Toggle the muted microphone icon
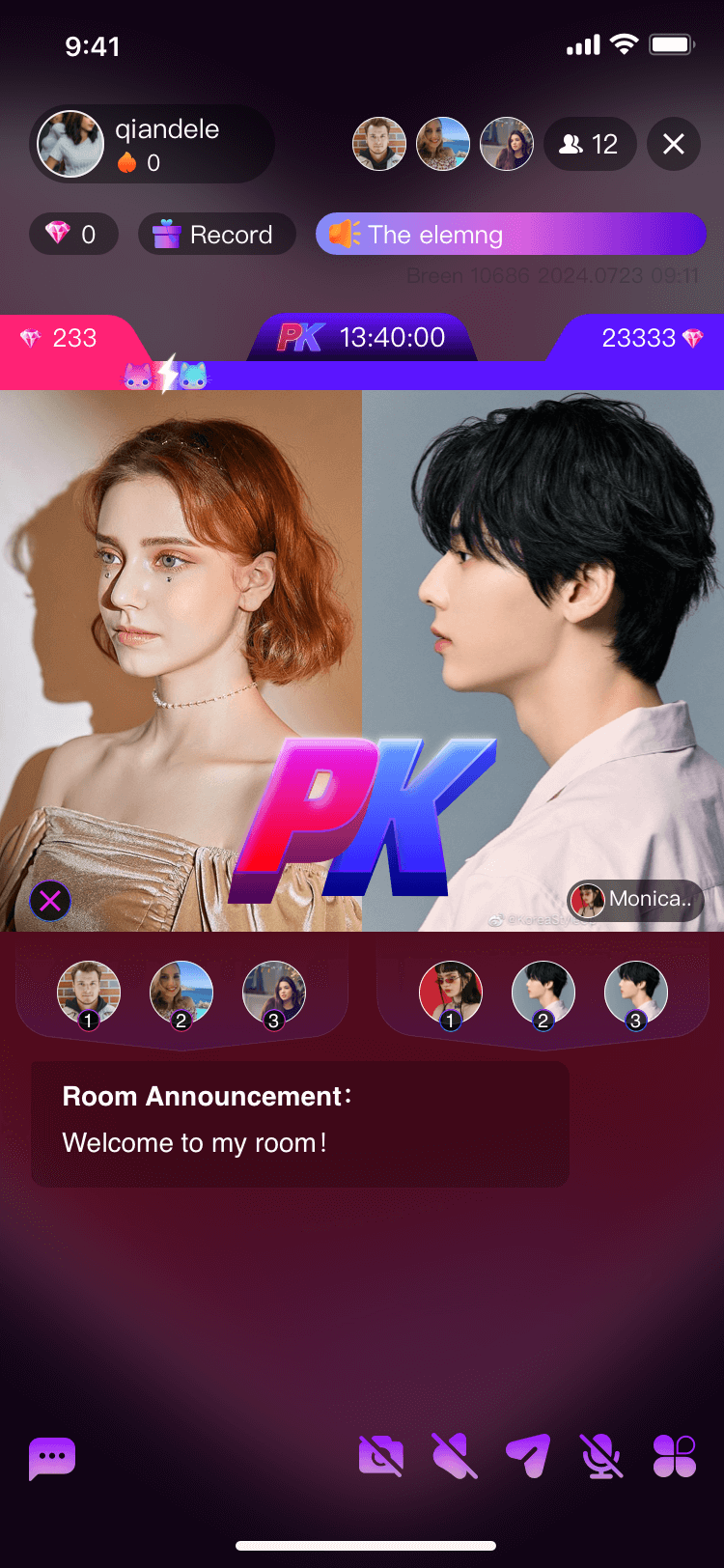The height and width of the screenshot is (1568, 724). click(x=600, y=1456)
